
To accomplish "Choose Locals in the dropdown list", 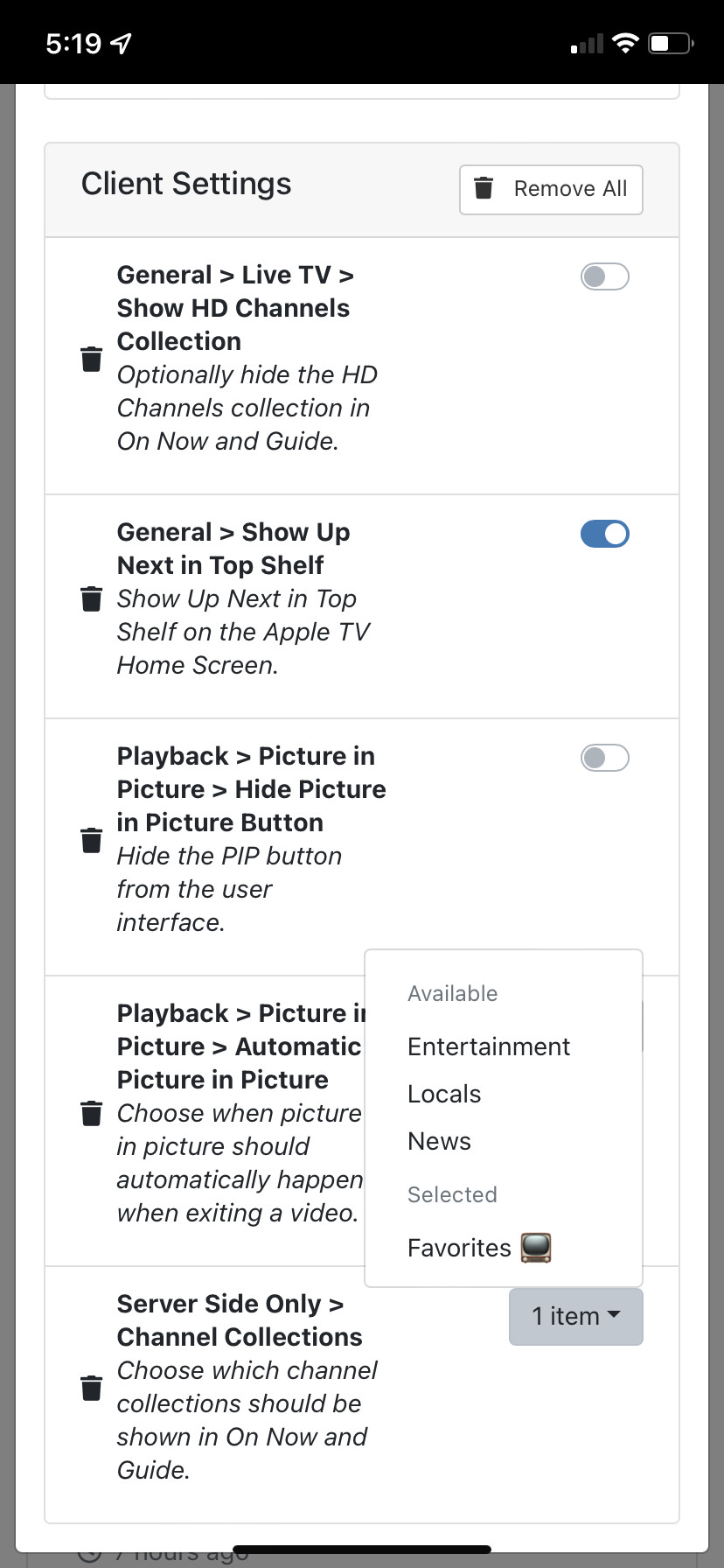I will [x=444, y=1094].
